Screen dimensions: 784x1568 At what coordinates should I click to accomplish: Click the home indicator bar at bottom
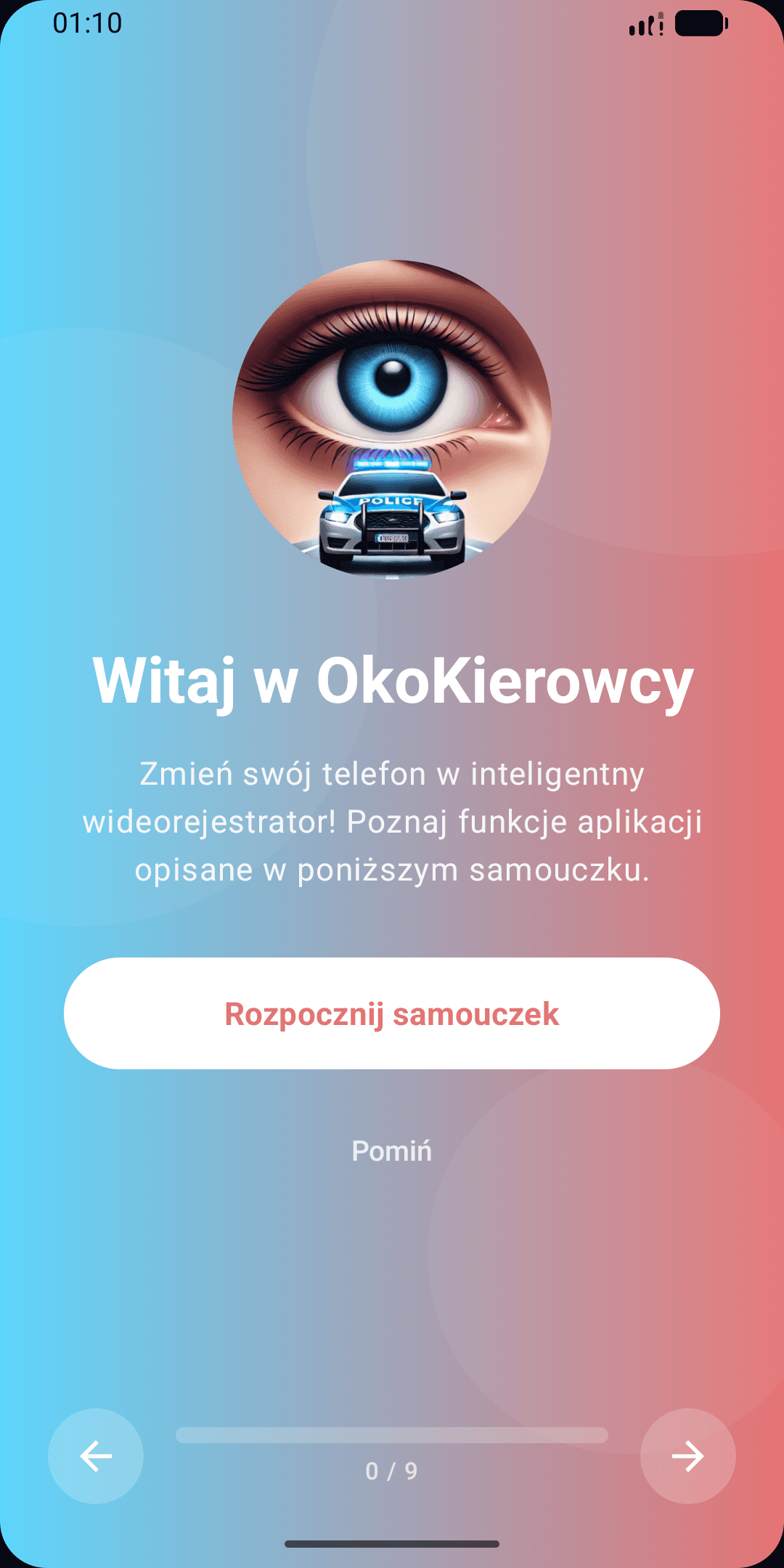(392, 1544)
